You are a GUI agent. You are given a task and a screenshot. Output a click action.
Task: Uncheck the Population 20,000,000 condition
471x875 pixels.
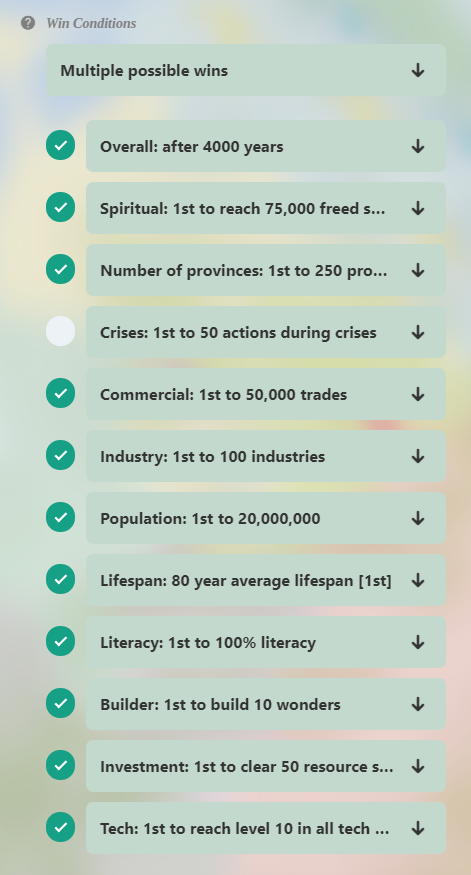pyautogui.click(x=60, y=517)
